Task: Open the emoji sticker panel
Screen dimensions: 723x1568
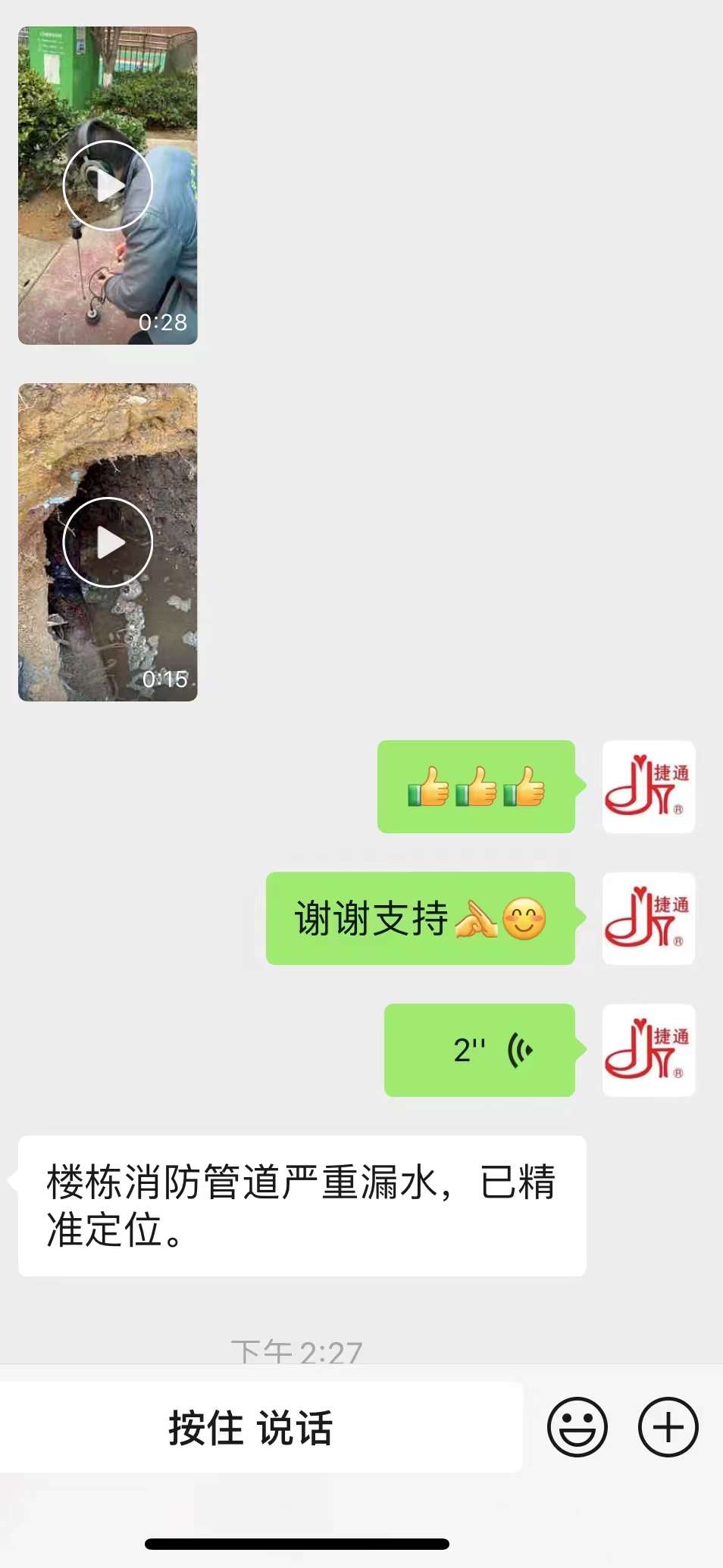Action: coord(577,1427)
